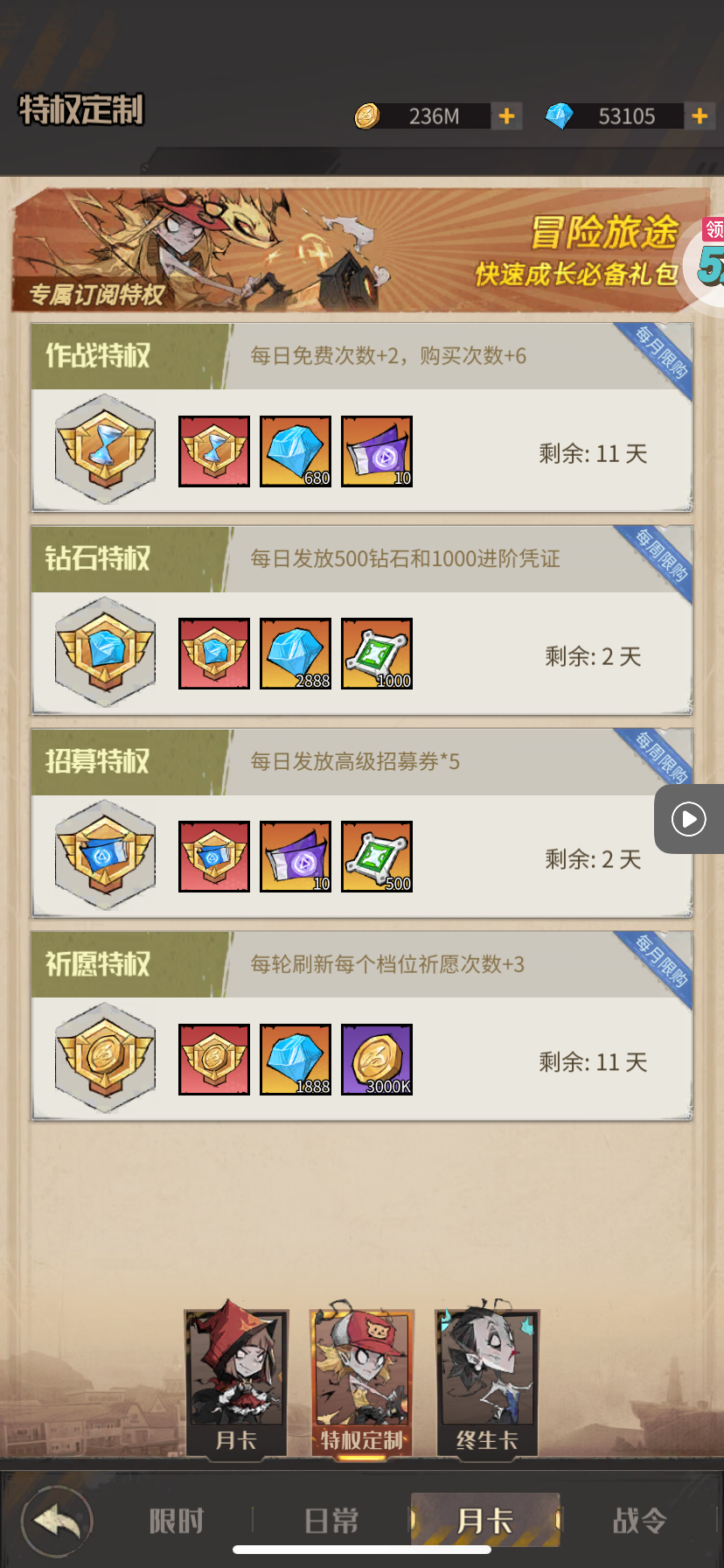724x1568 pixels.
Task: Open the 作战特权 privilege card
Action: (361, 417)
